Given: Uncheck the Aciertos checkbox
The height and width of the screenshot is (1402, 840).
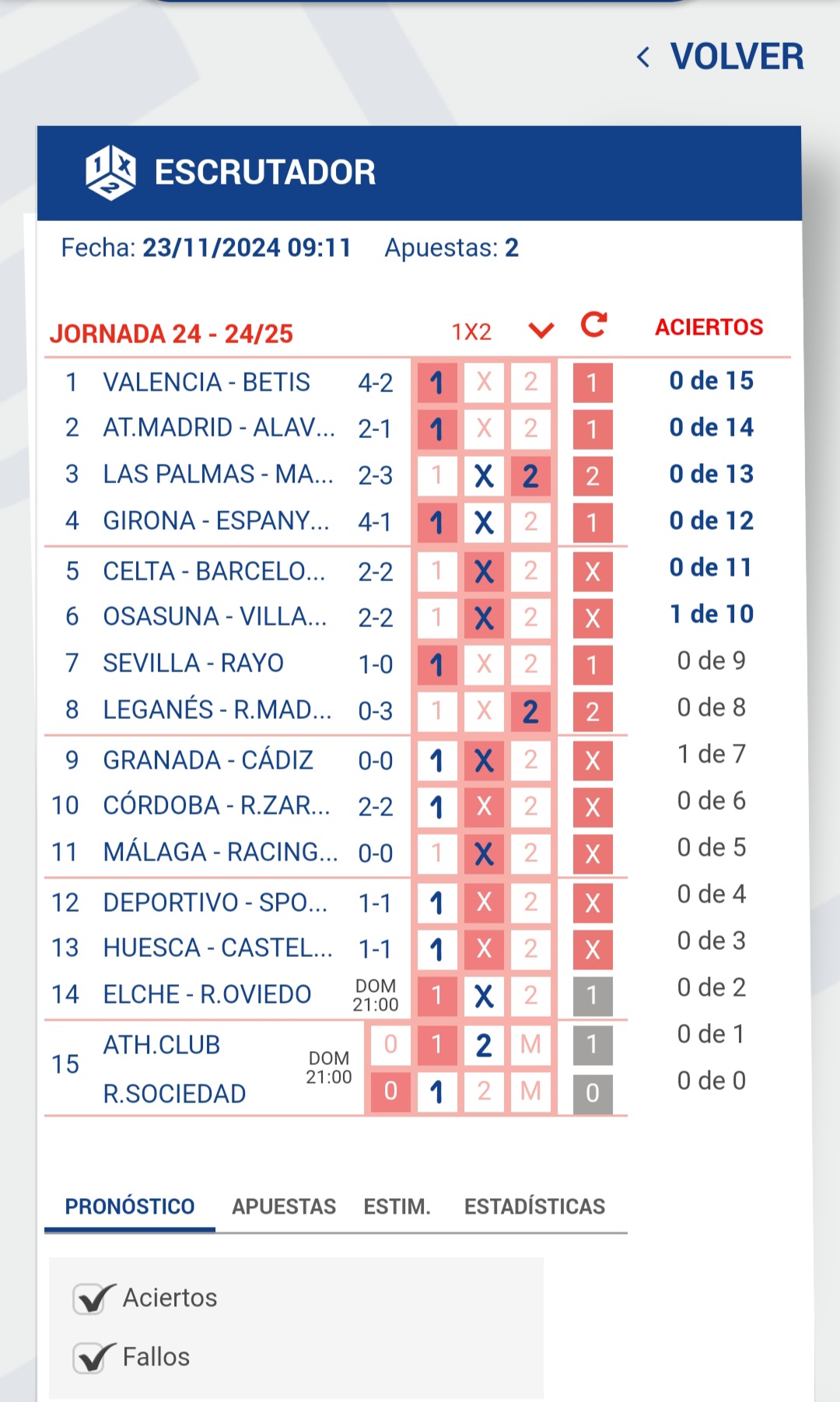Looking at the screenshot, I should [x=91, y=1299].
